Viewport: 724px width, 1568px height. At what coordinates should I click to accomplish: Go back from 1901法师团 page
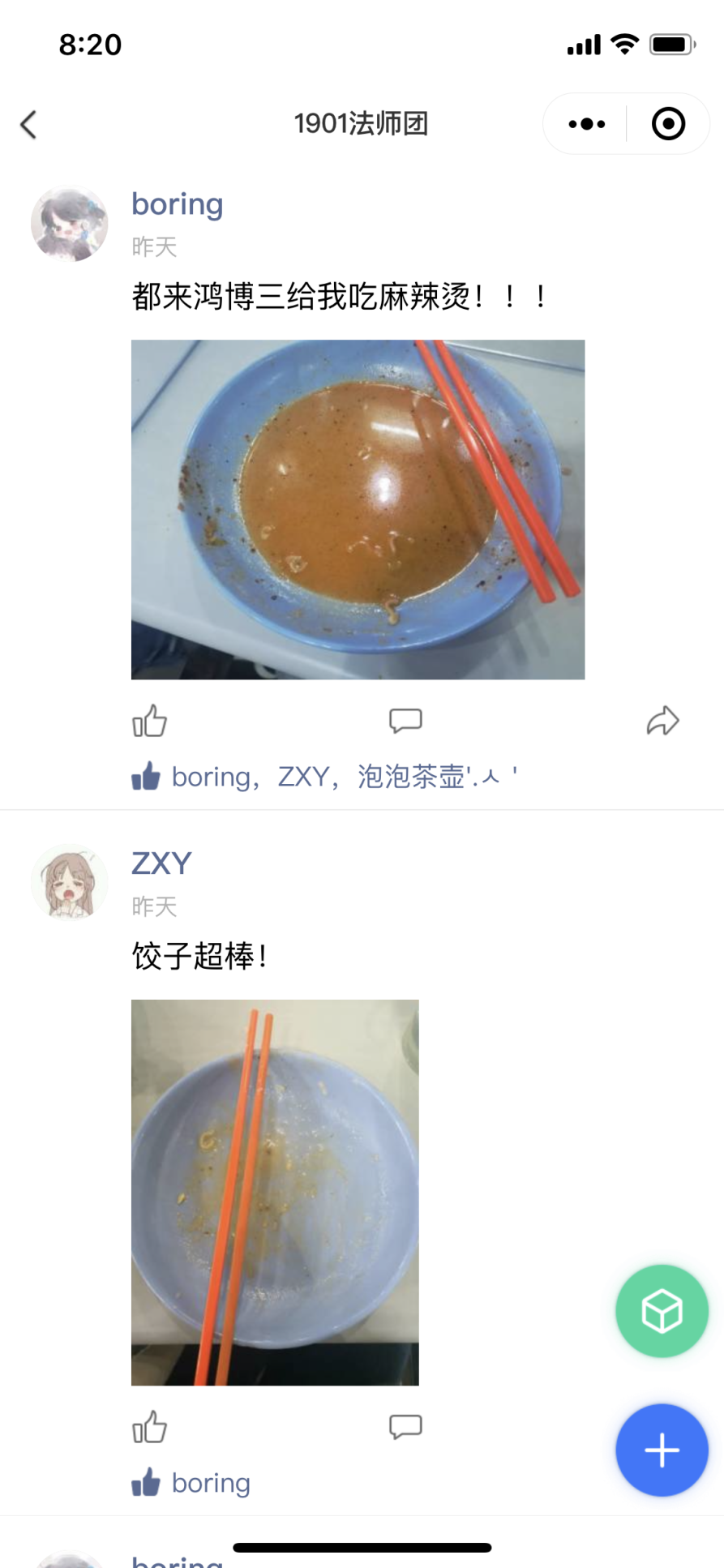(x=29, y=124)
